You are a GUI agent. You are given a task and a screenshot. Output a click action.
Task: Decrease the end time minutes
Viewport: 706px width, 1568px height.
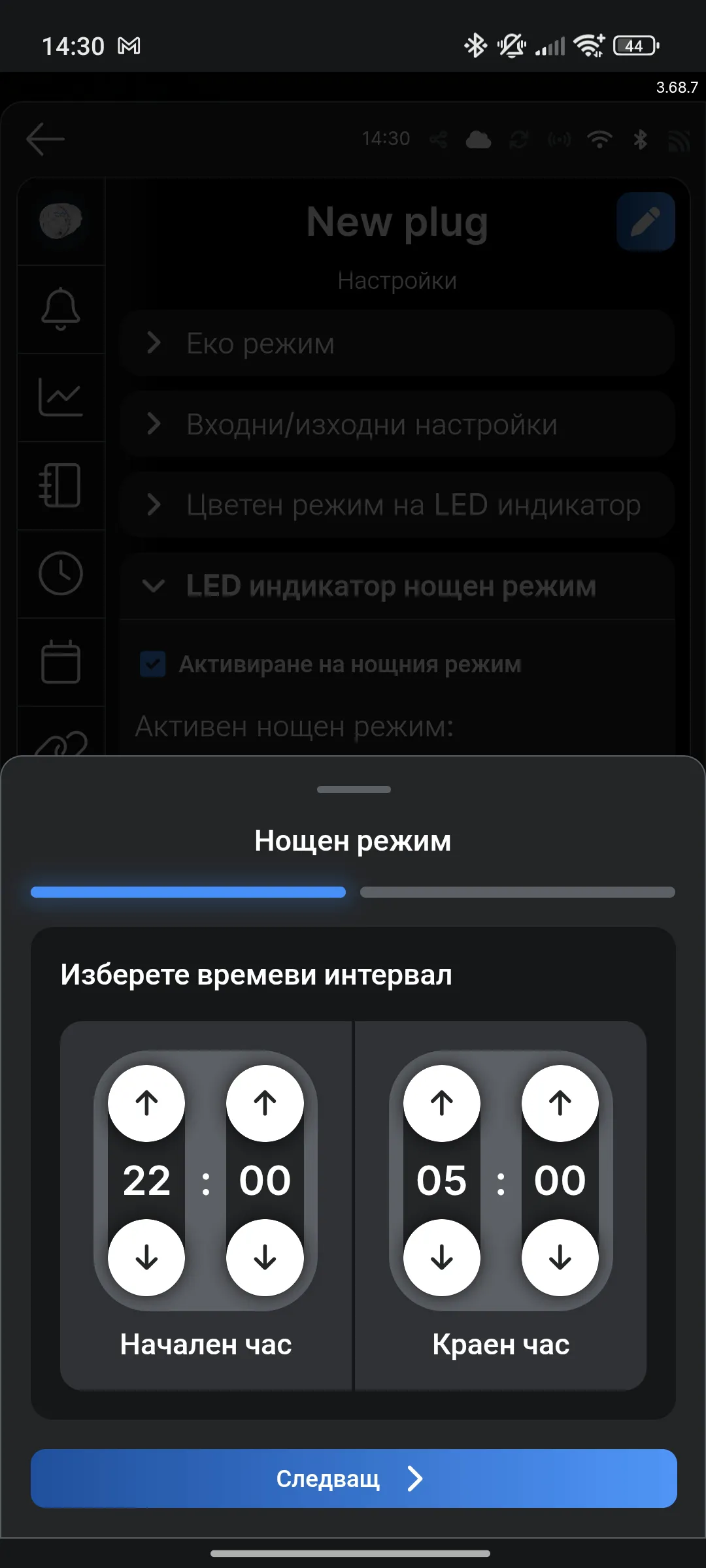click(x=560, y=1257)
